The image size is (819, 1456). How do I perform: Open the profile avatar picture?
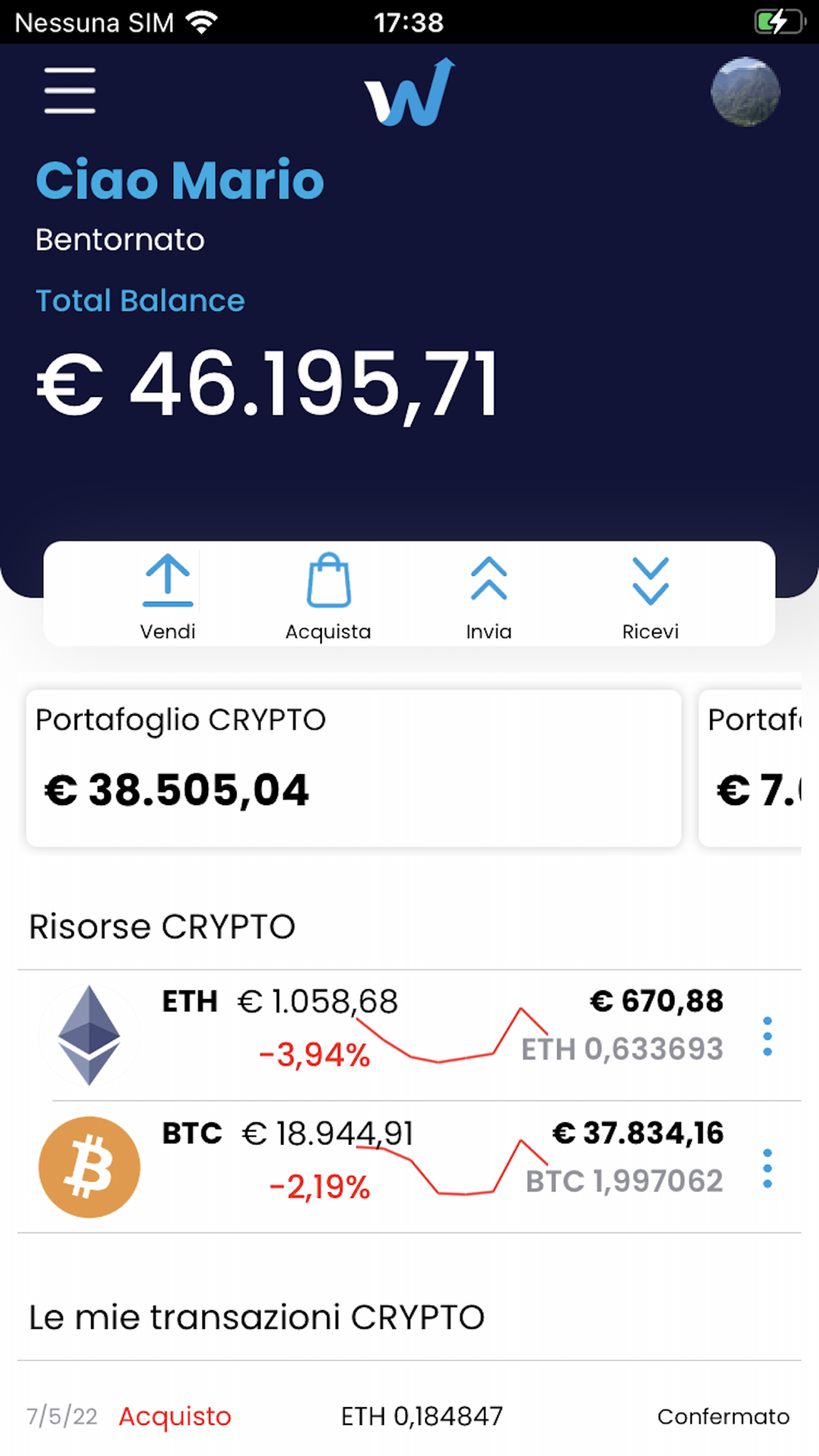coord(745,91)
